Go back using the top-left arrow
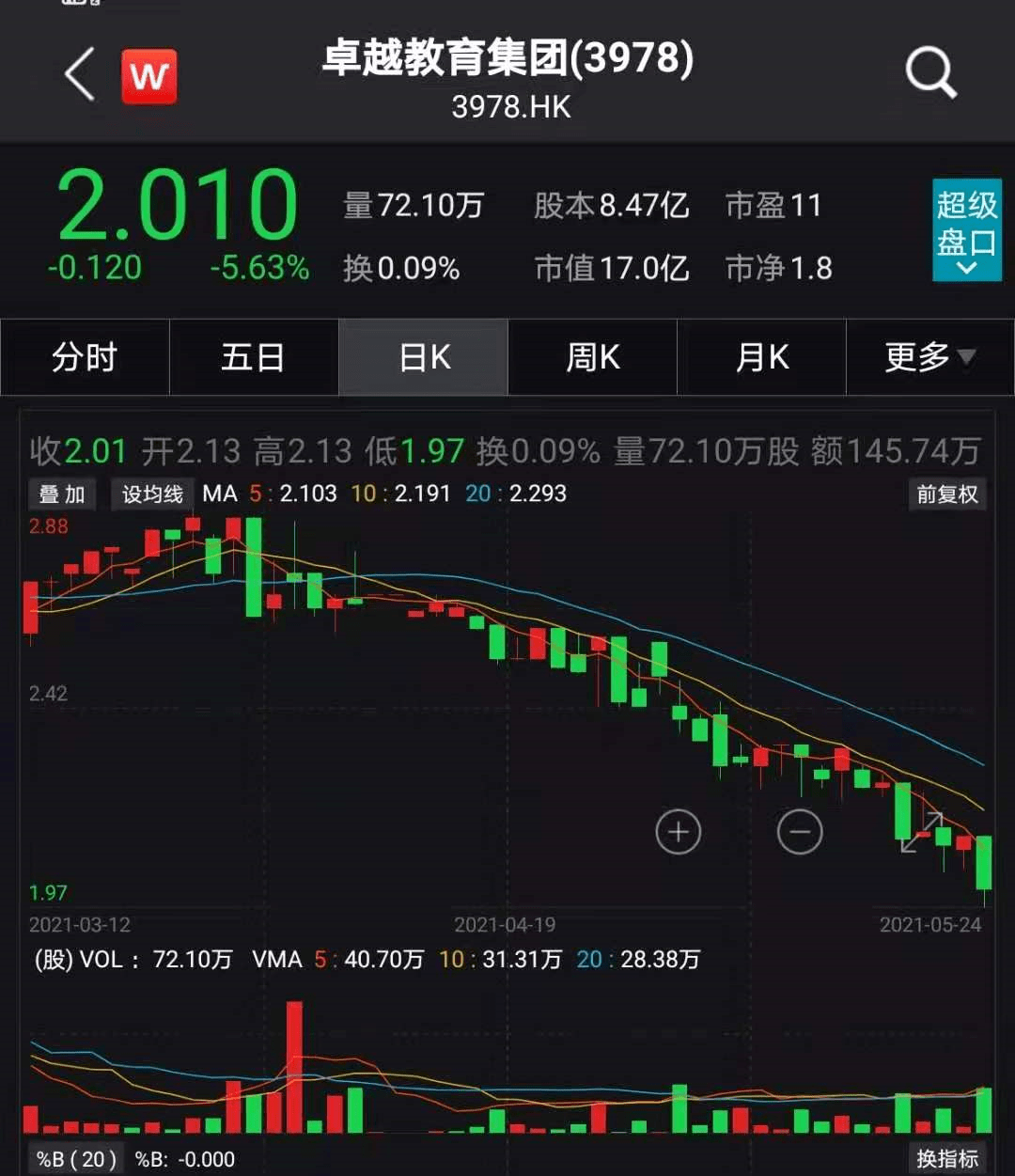 click(81, 75)
